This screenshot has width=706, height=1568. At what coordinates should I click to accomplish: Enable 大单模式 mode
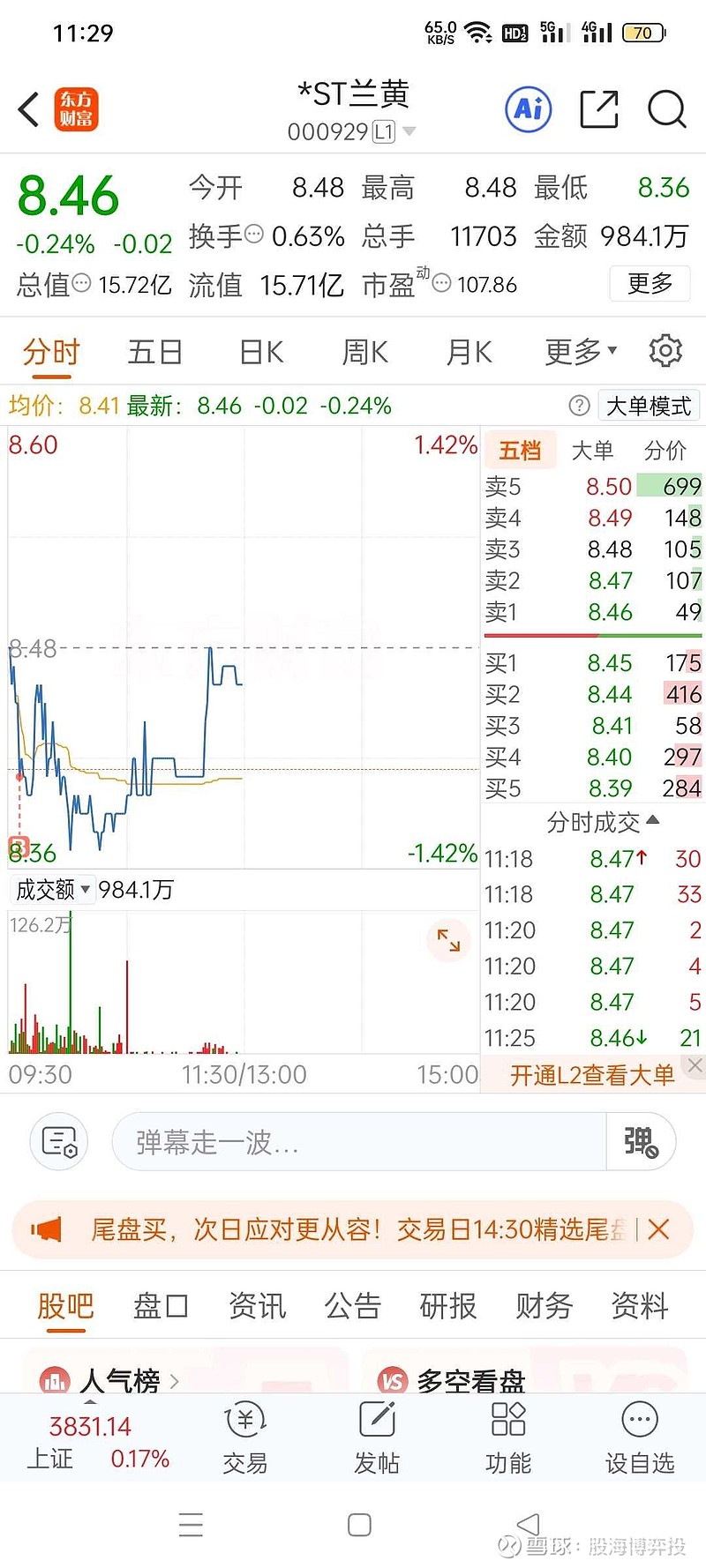pos(649,405)
